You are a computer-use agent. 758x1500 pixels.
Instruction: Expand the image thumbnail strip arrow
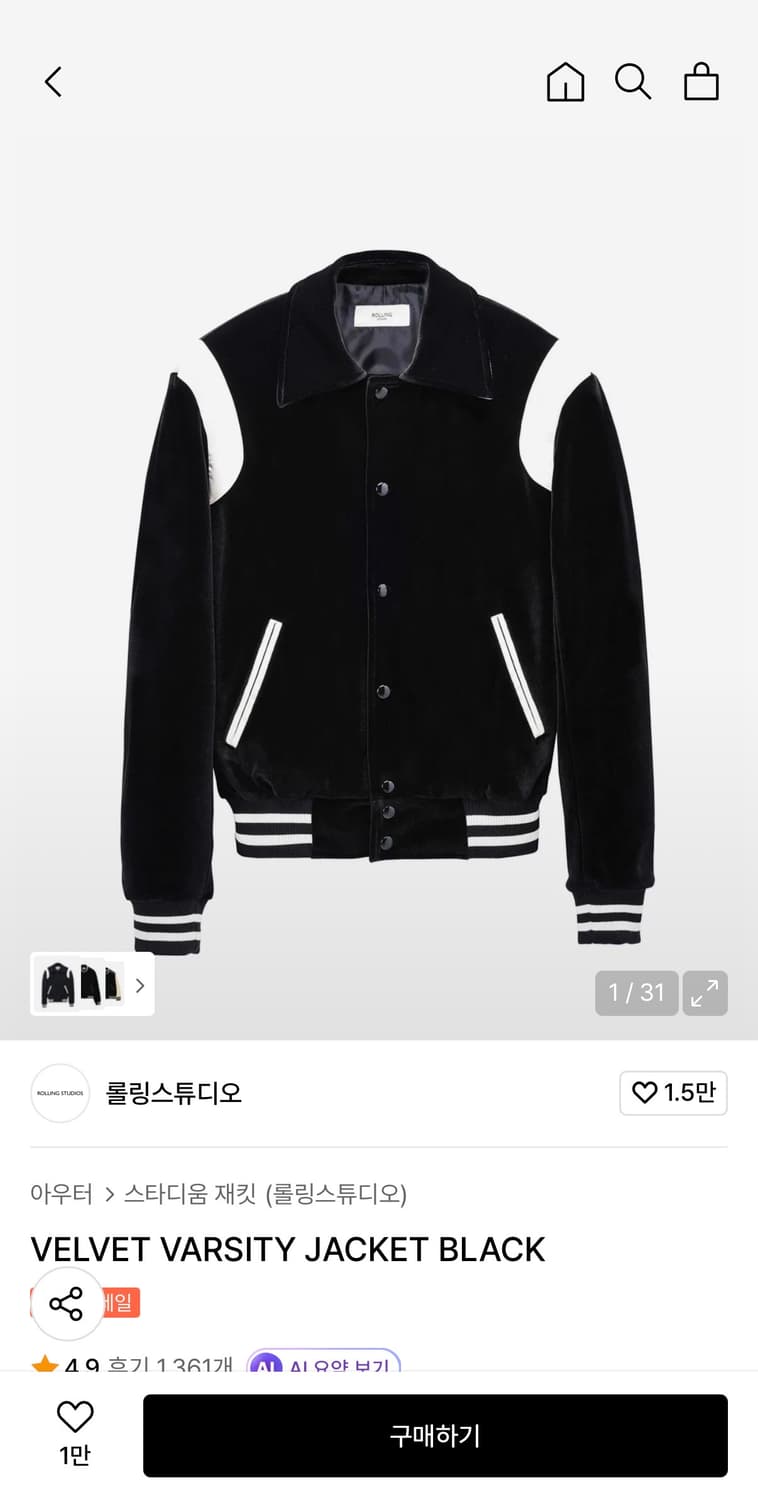[139, 984]
